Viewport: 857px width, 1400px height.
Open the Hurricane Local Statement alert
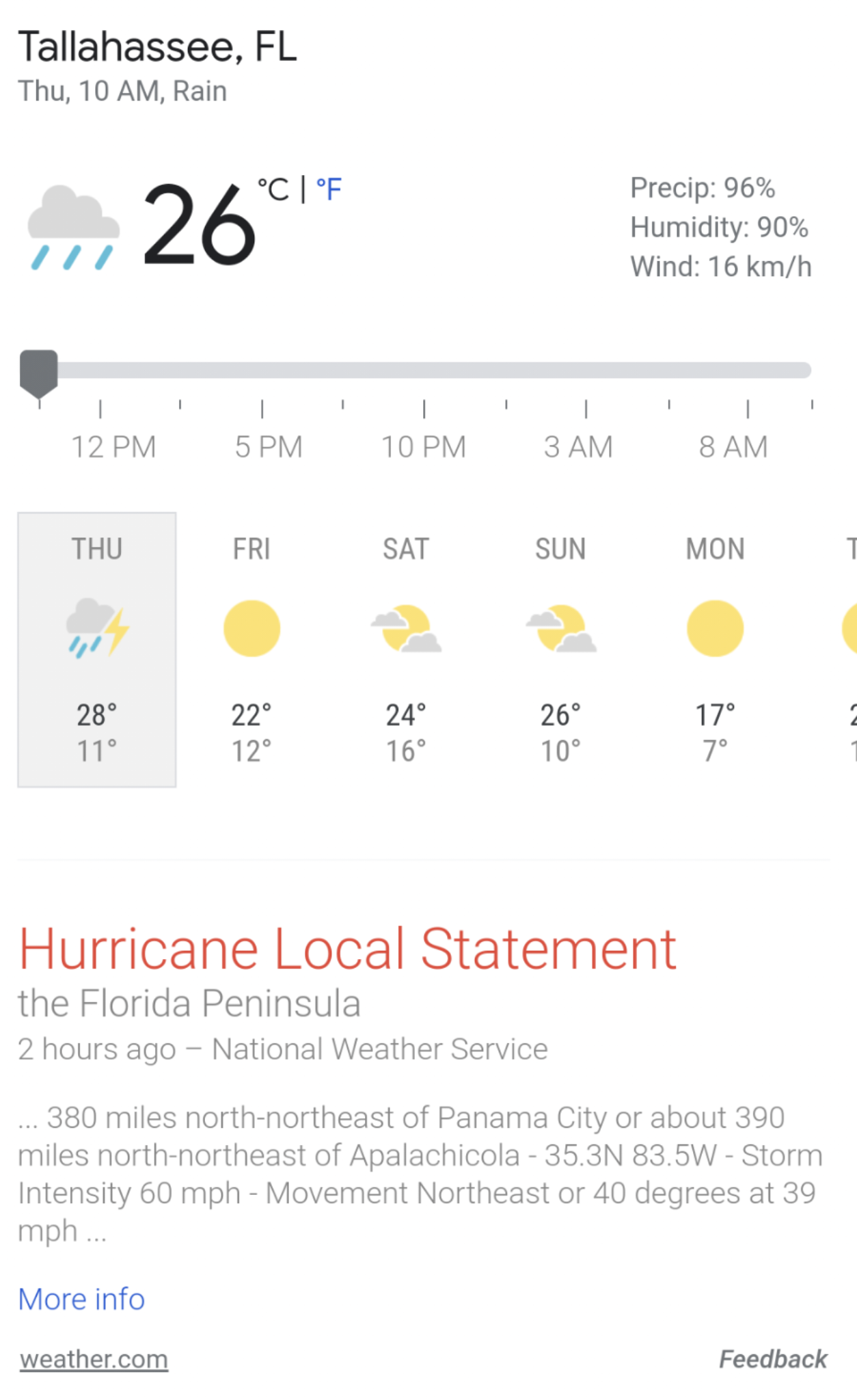click(x=347, y=949)
